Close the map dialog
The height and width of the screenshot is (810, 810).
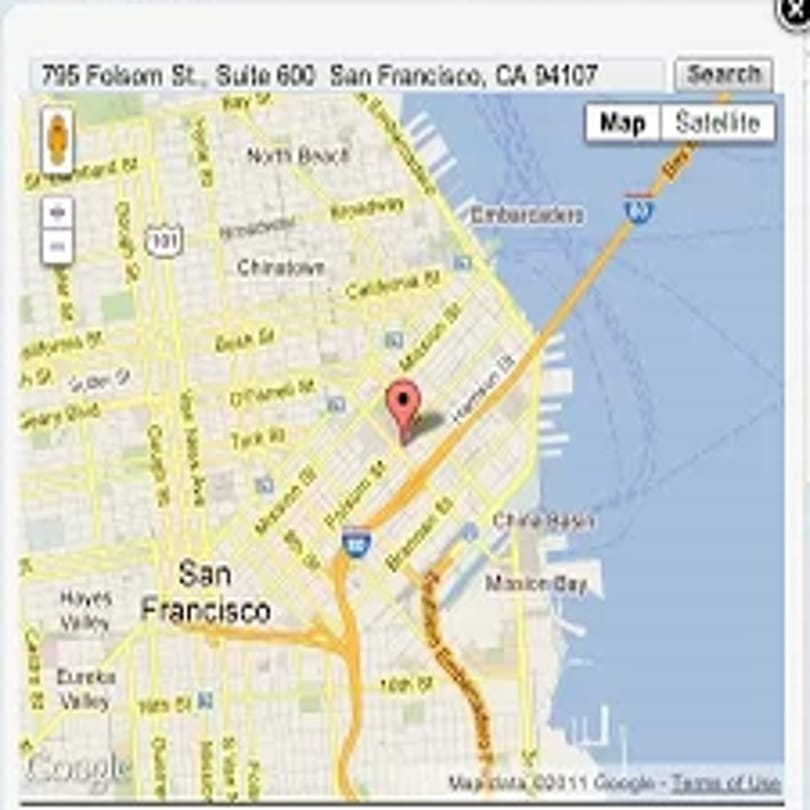click(797, 13)
